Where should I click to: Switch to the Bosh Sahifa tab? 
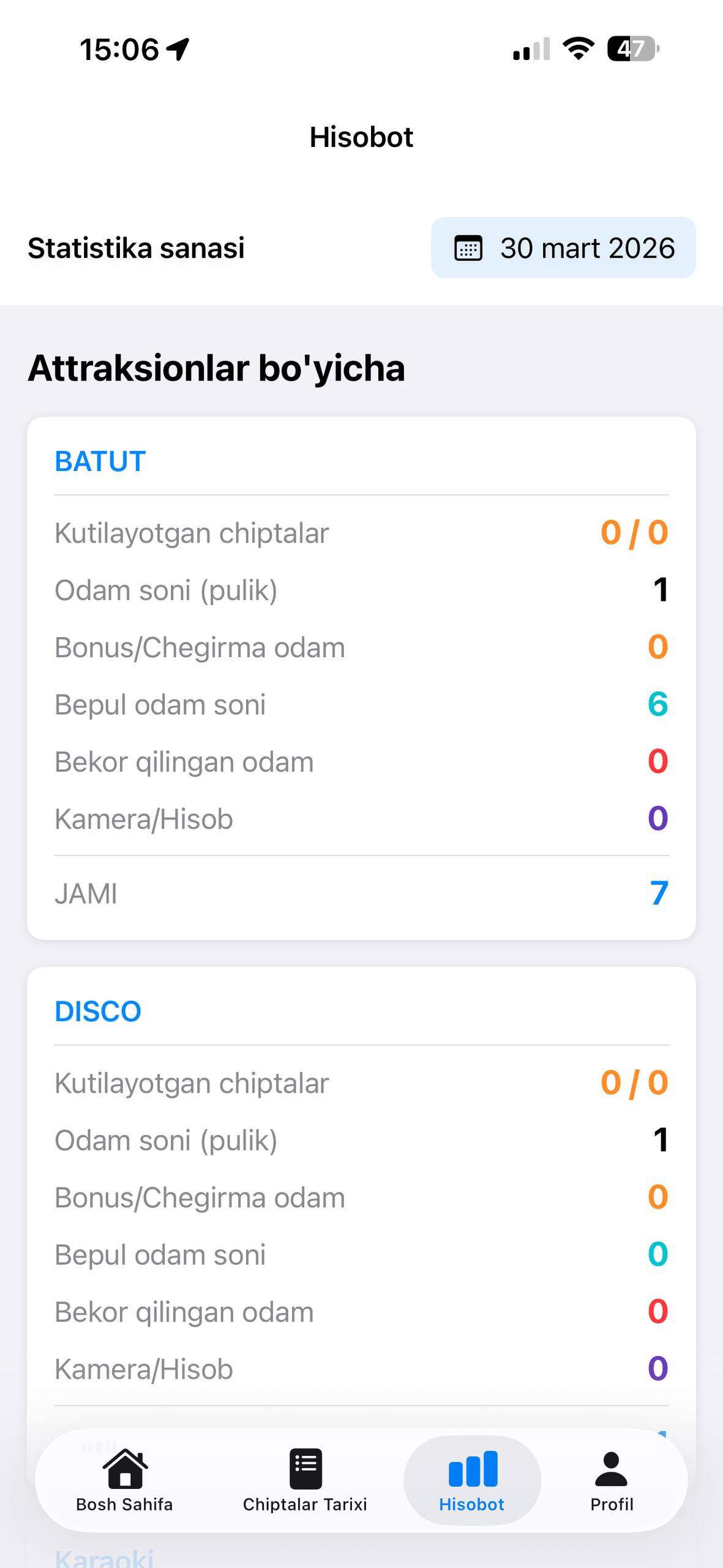125,1480
